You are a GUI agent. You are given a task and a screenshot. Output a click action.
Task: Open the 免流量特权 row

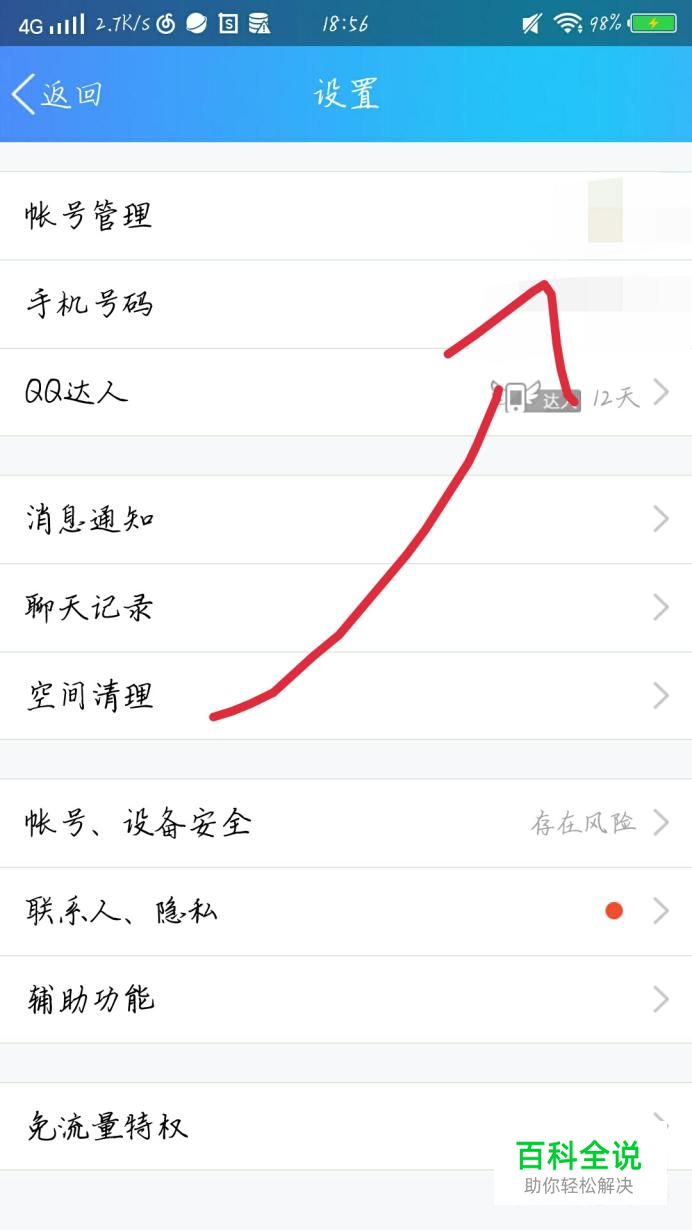(x=346, y=1127)
